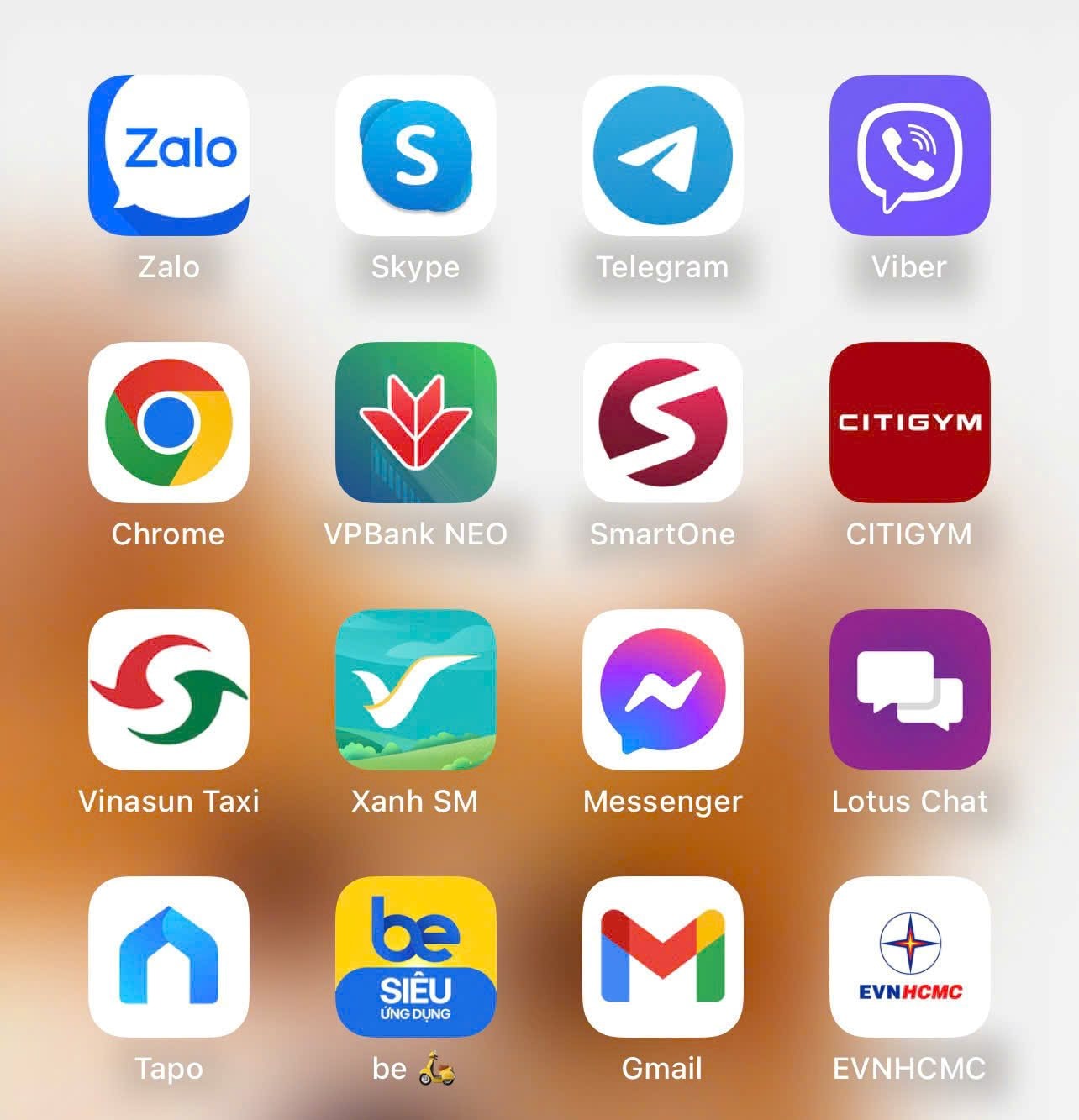Launch Lotus Chat

click(909, 689)
